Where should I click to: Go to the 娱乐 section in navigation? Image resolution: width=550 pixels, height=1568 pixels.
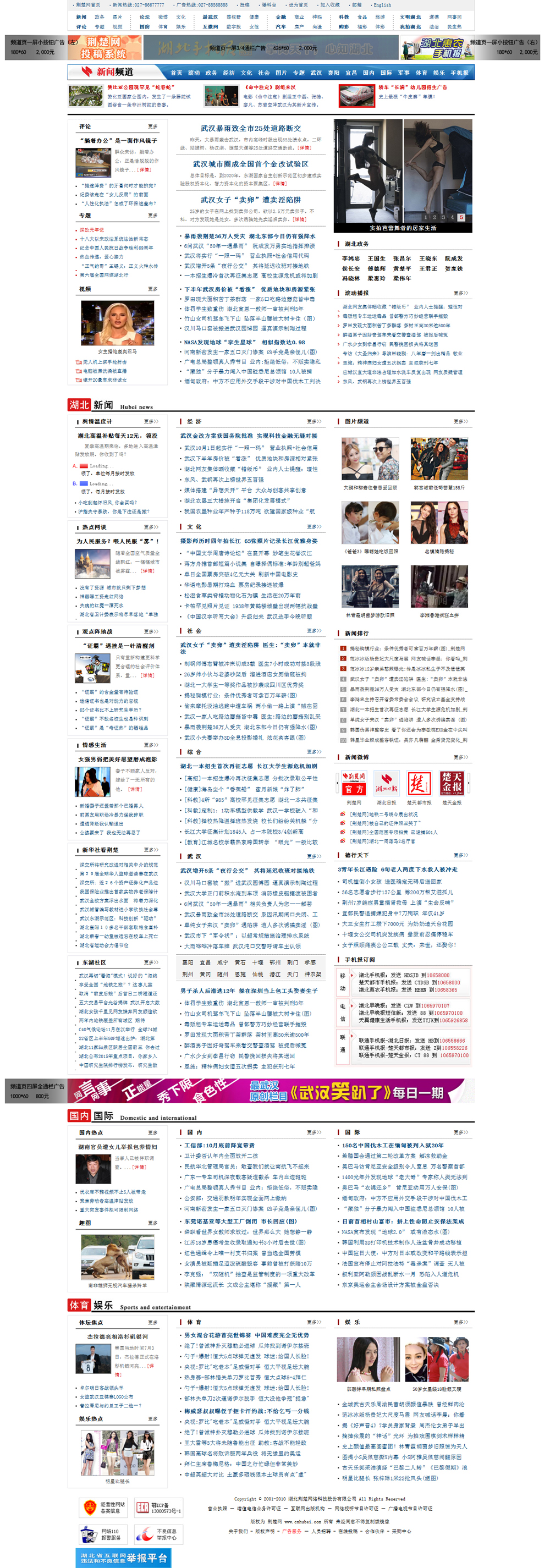438,73
